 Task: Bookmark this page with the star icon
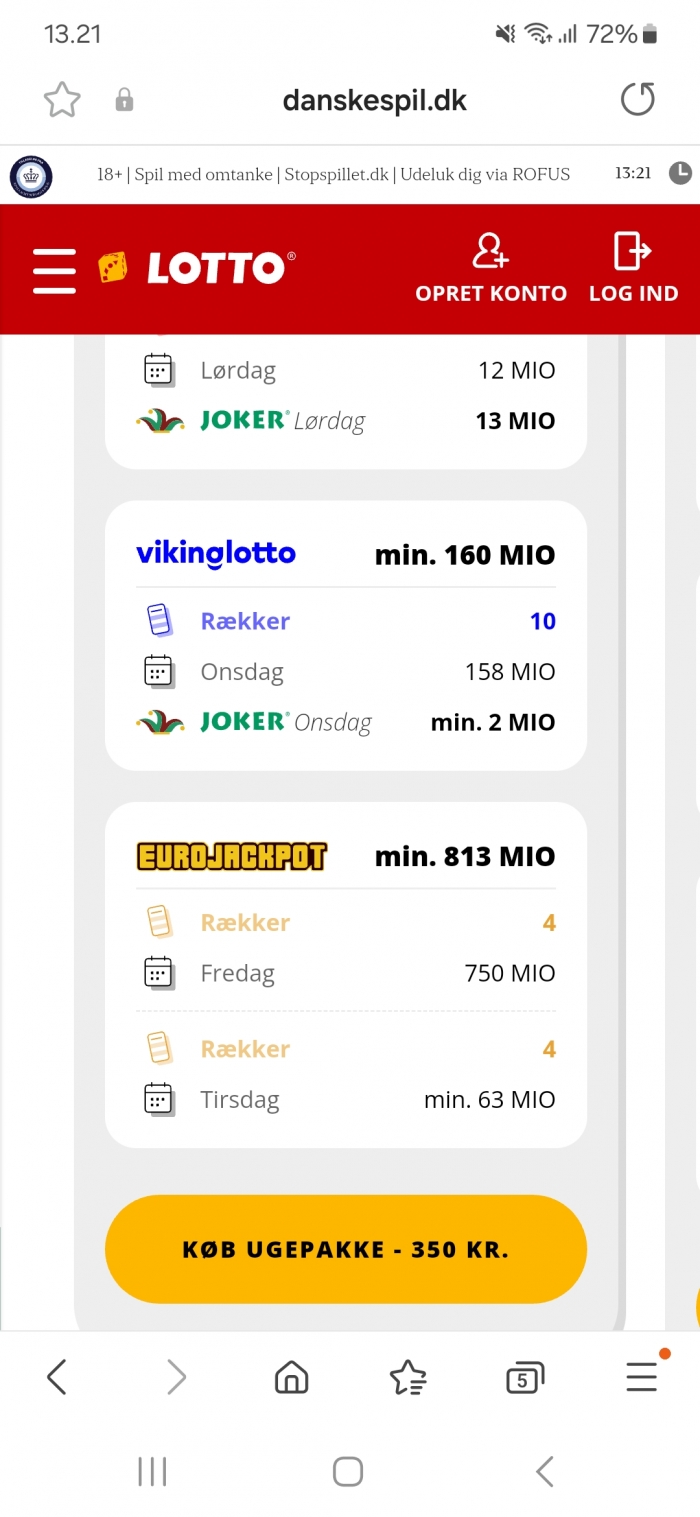[62, 100]
